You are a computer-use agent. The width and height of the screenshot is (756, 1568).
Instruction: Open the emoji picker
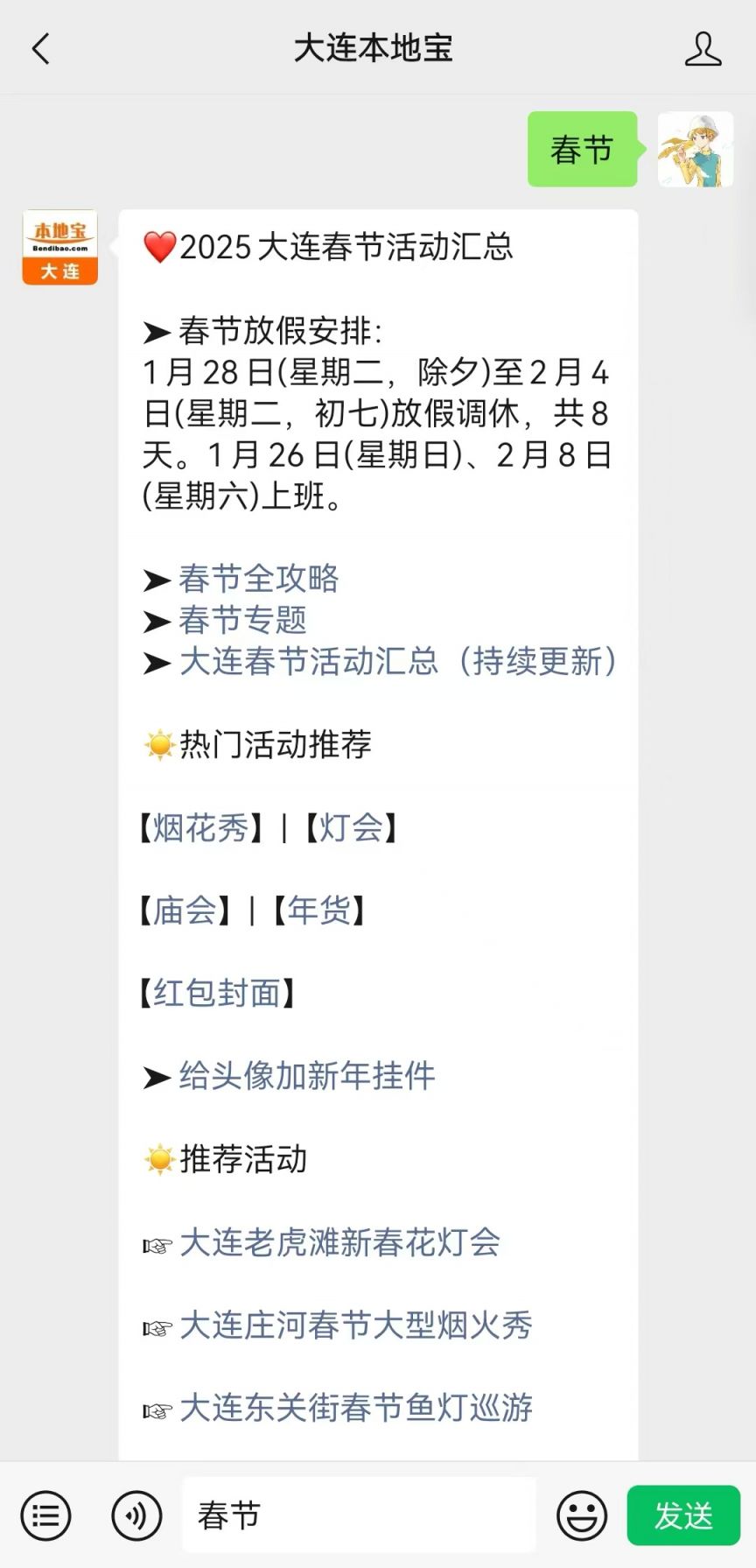(x=582, y=1515)
